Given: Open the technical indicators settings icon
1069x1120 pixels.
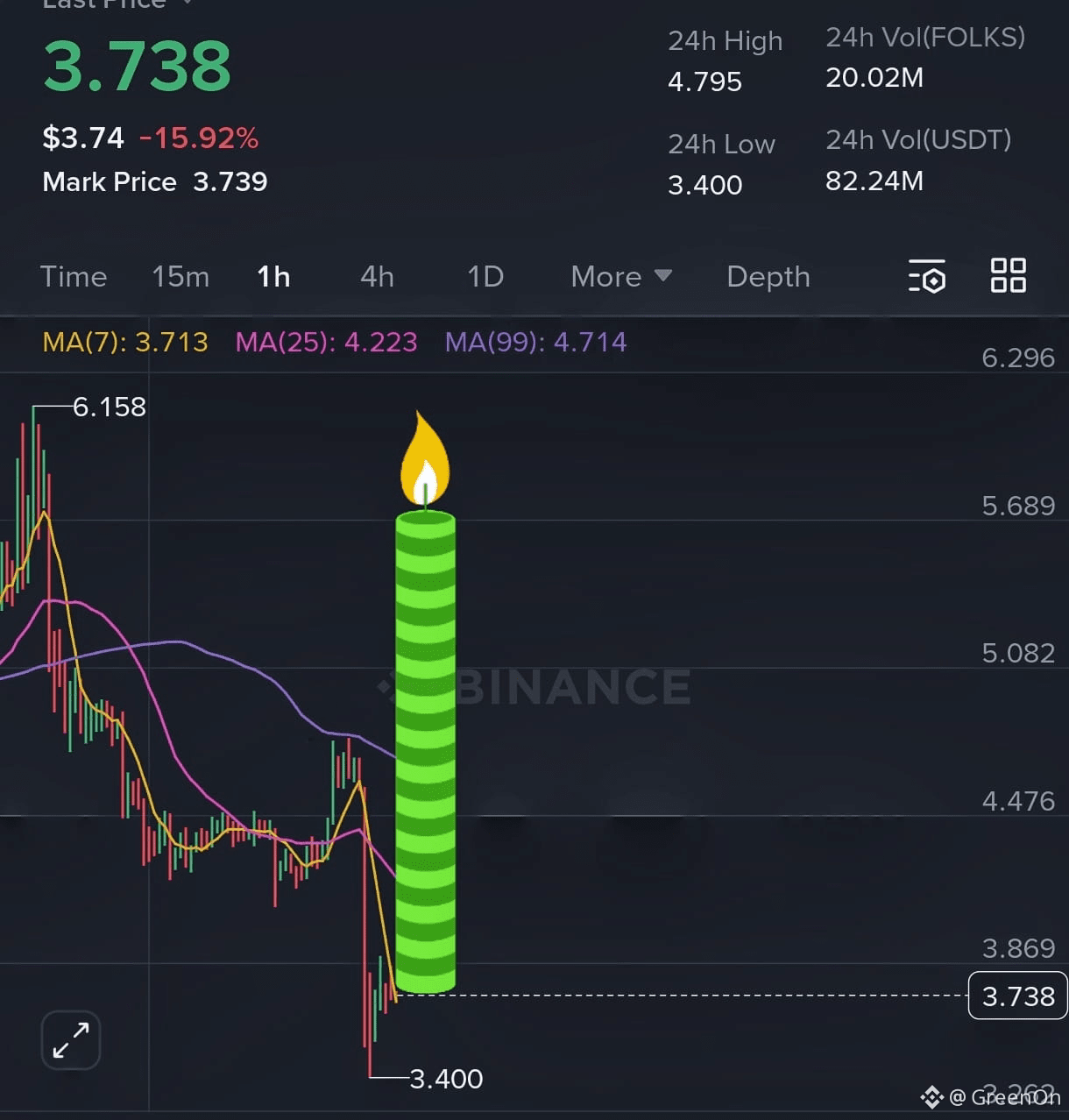Looking at the screenshot, I should click(927, 276).
